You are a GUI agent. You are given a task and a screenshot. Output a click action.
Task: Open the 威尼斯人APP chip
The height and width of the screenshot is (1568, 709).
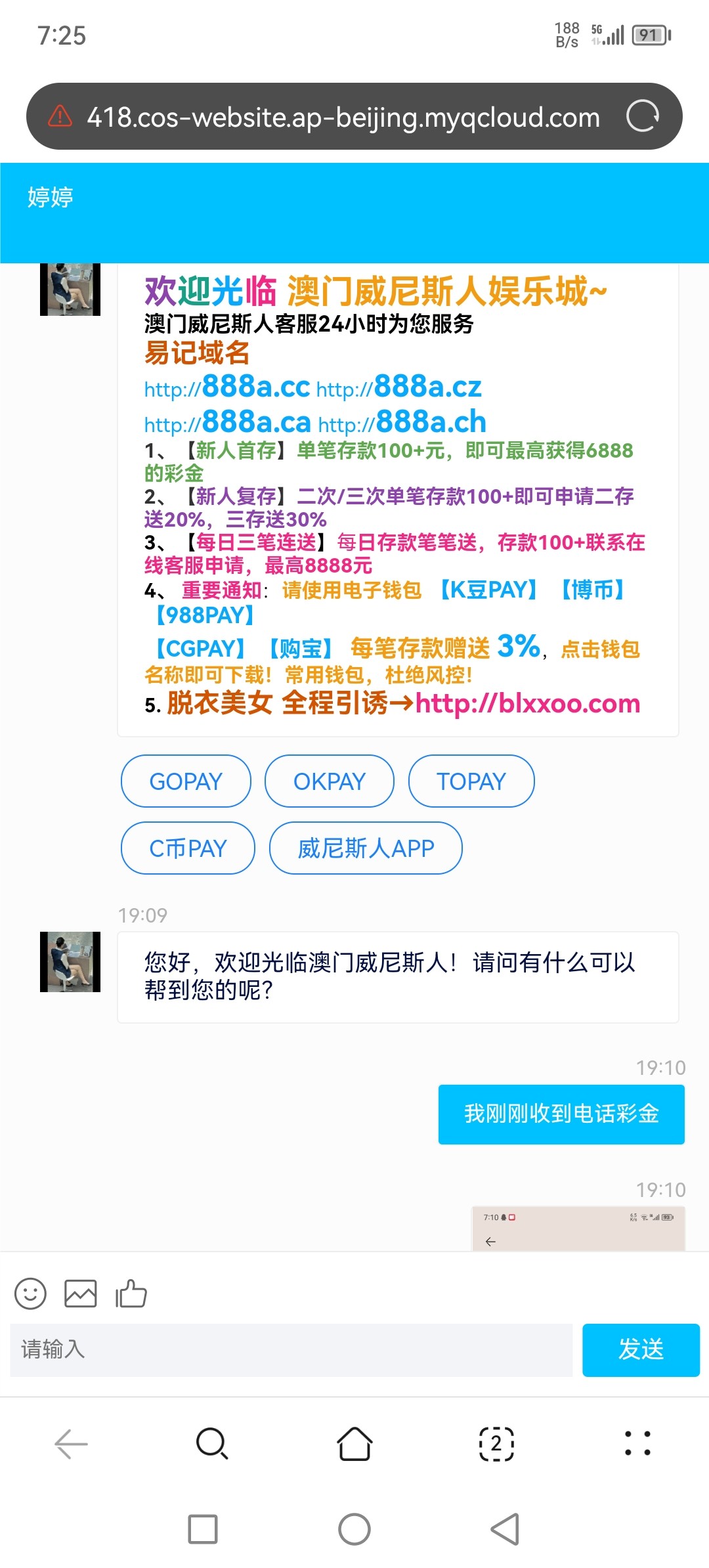coord(366,848)
